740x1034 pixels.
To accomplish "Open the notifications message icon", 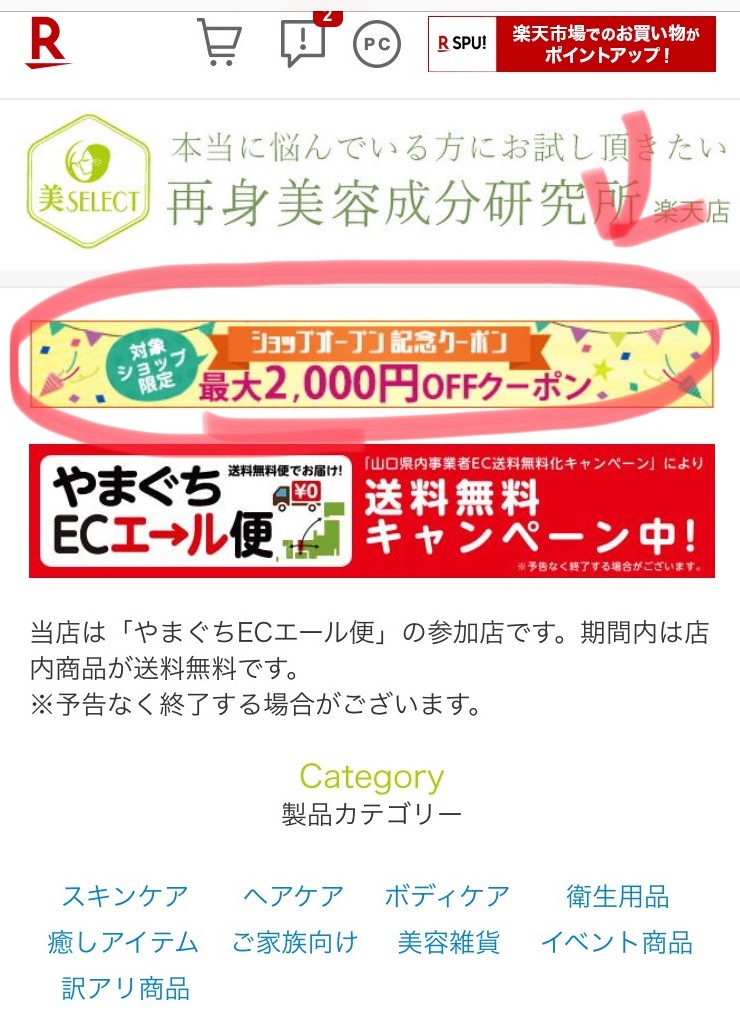I will coord(303,43).
